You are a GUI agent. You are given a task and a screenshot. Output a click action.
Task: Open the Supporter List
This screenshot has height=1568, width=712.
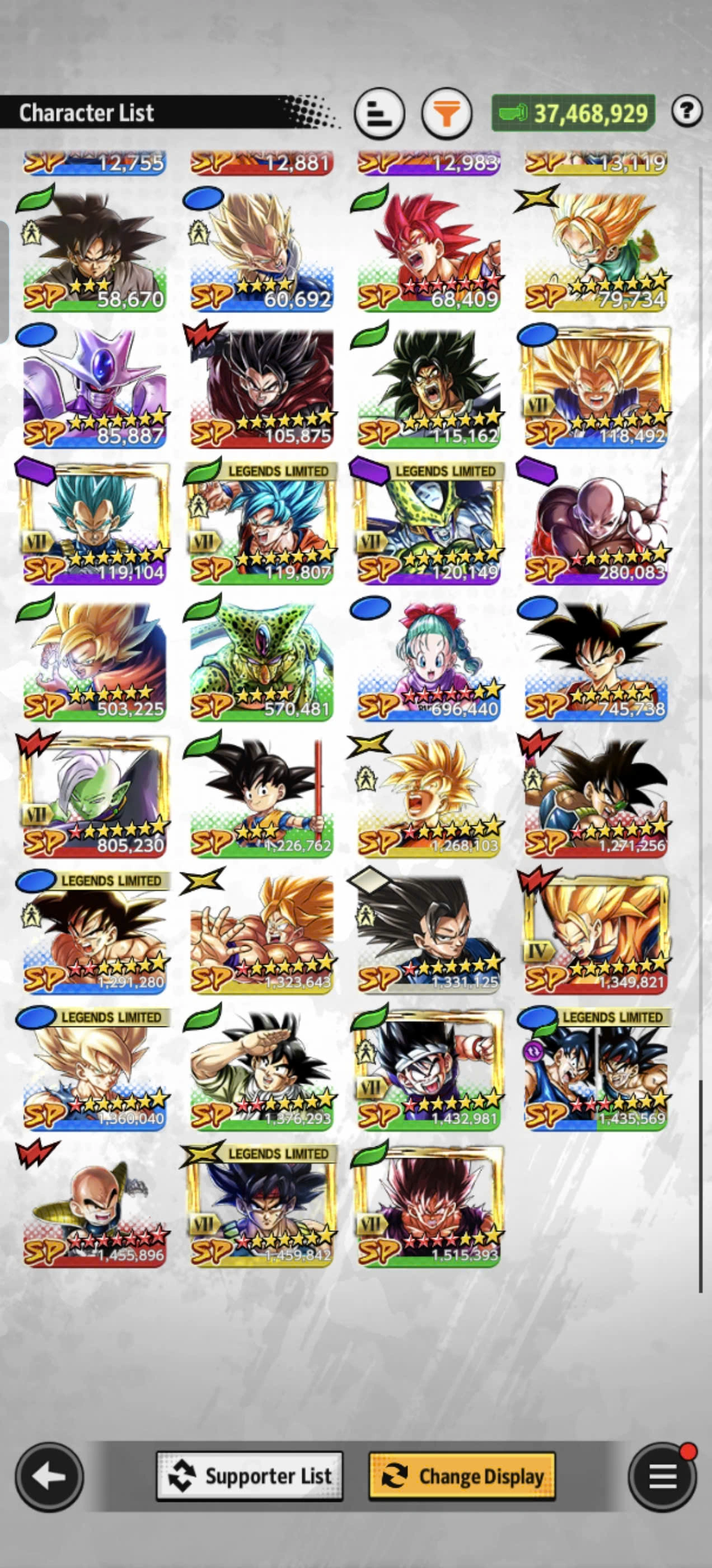pos(250,1476)
